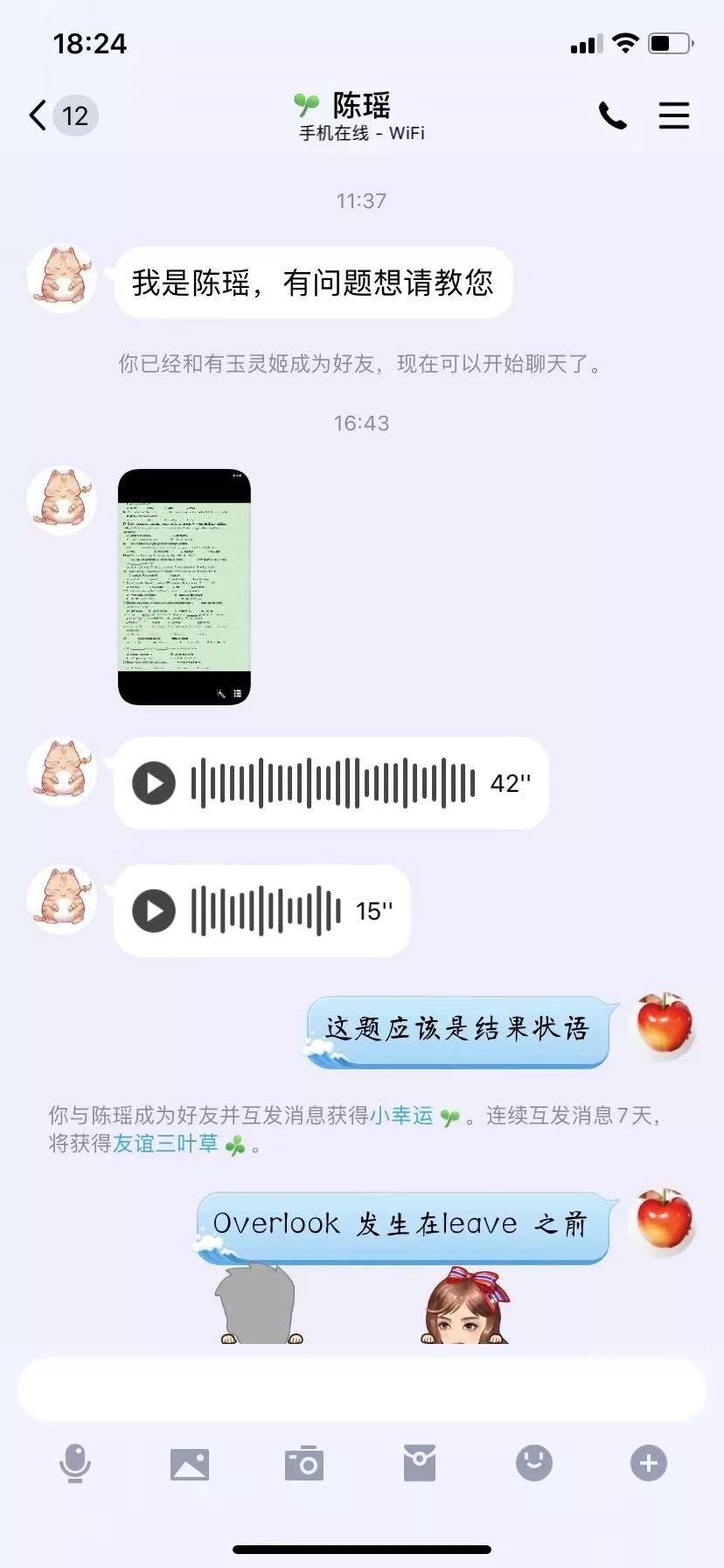Image resolution: width=724 pixels, height=1568 pixels.
Task: Open the 友谊三叶草 link
Action: click(x=166, y=1144)
